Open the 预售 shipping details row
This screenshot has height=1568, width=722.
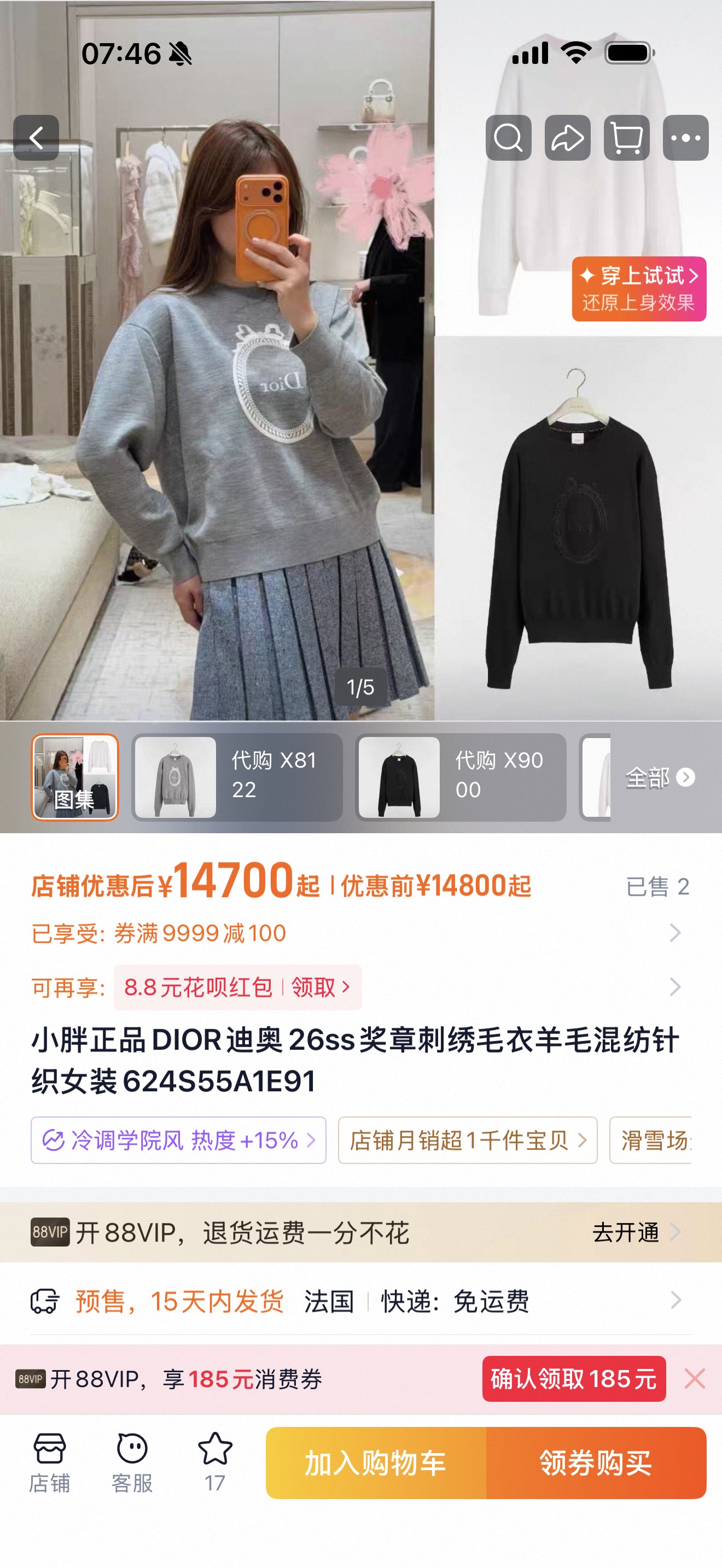pyautogui.click(x=361, y=1301)
